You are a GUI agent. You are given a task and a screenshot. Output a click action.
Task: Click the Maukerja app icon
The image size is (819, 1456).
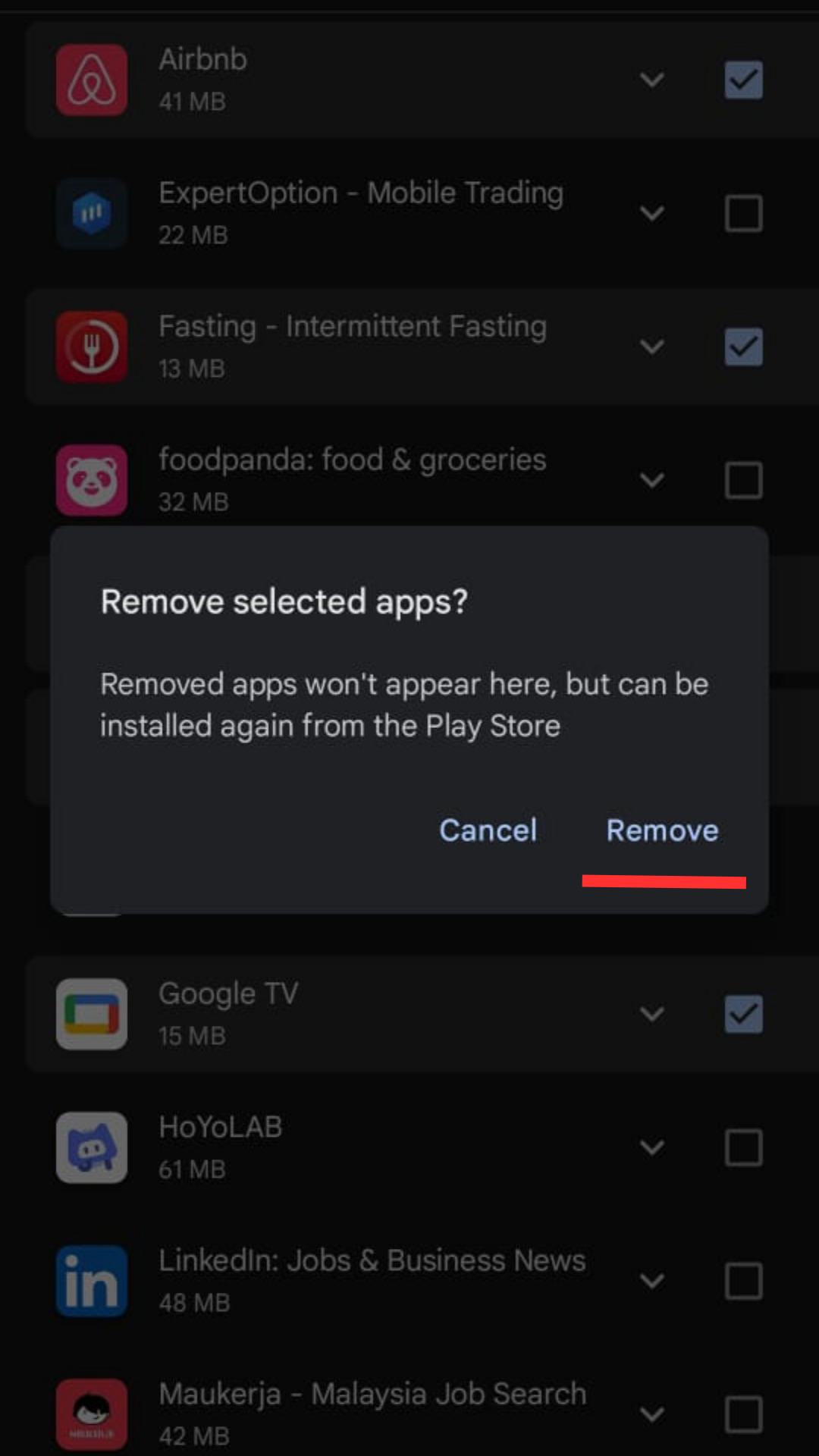pyautogui.click(x=92, y=1413)
